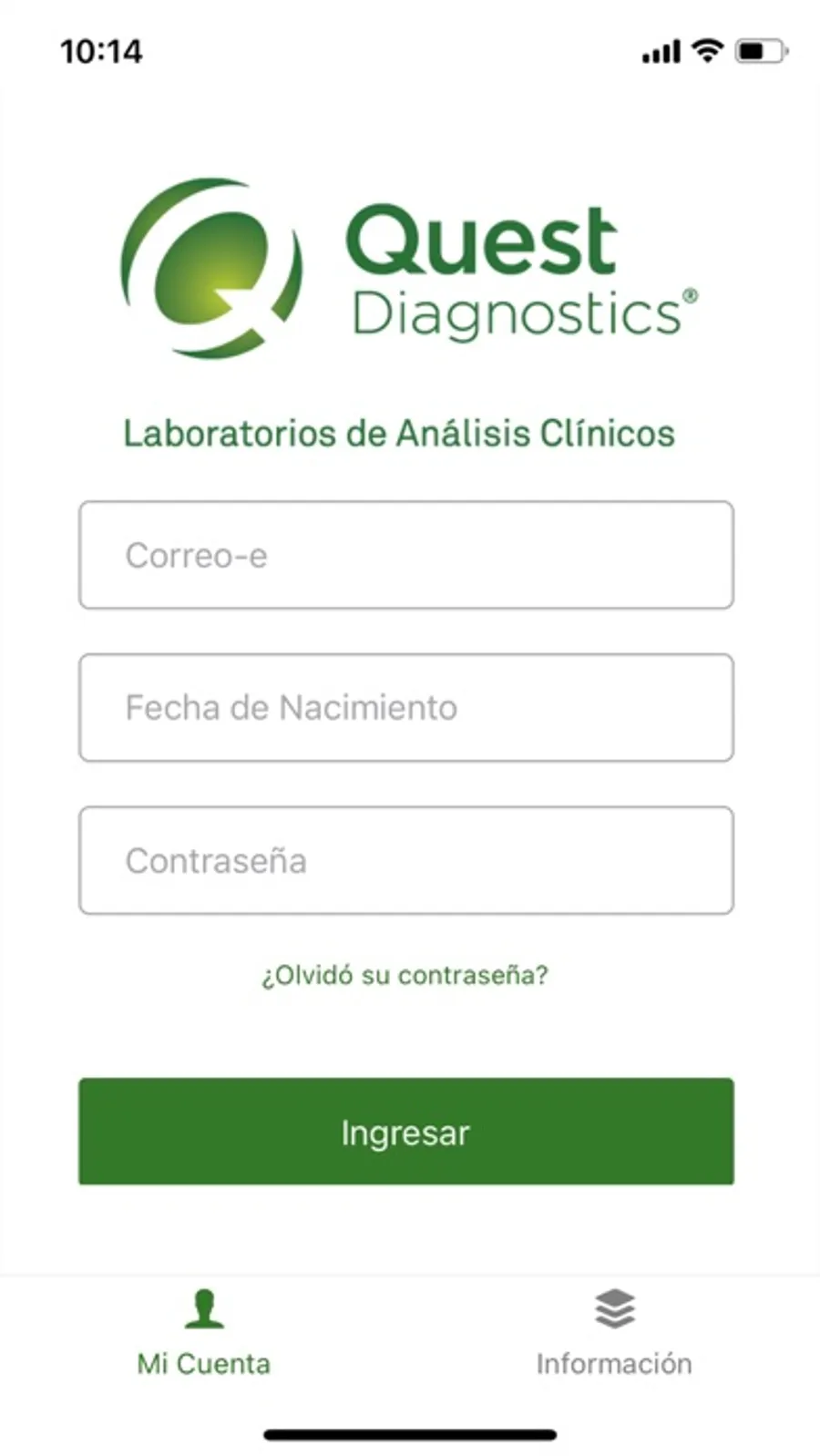The height and width of the screenshot is (1456, 820).
Task: Select the Fecha de Nacimiento field
Action: click(x=405, y=708)
